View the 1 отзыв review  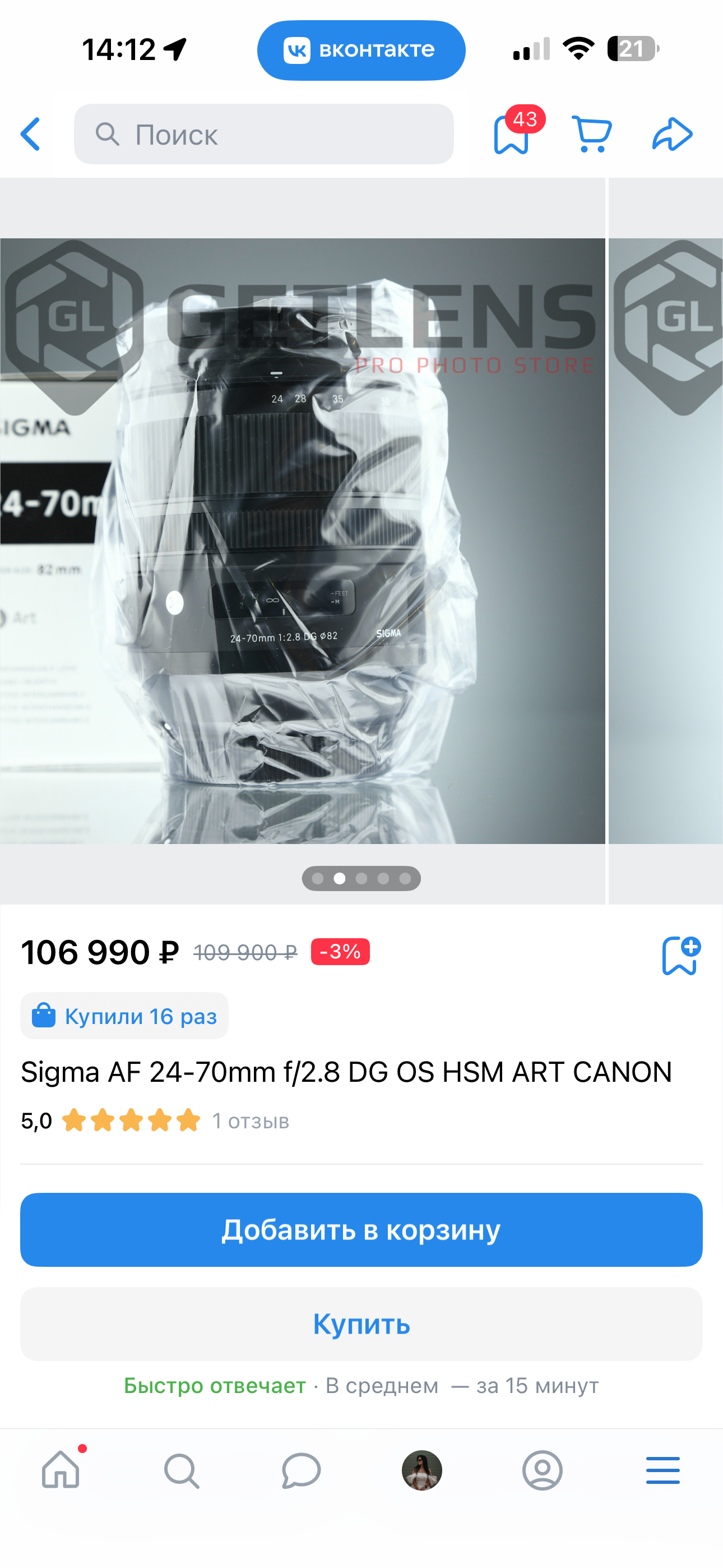tap(250, 1120)
